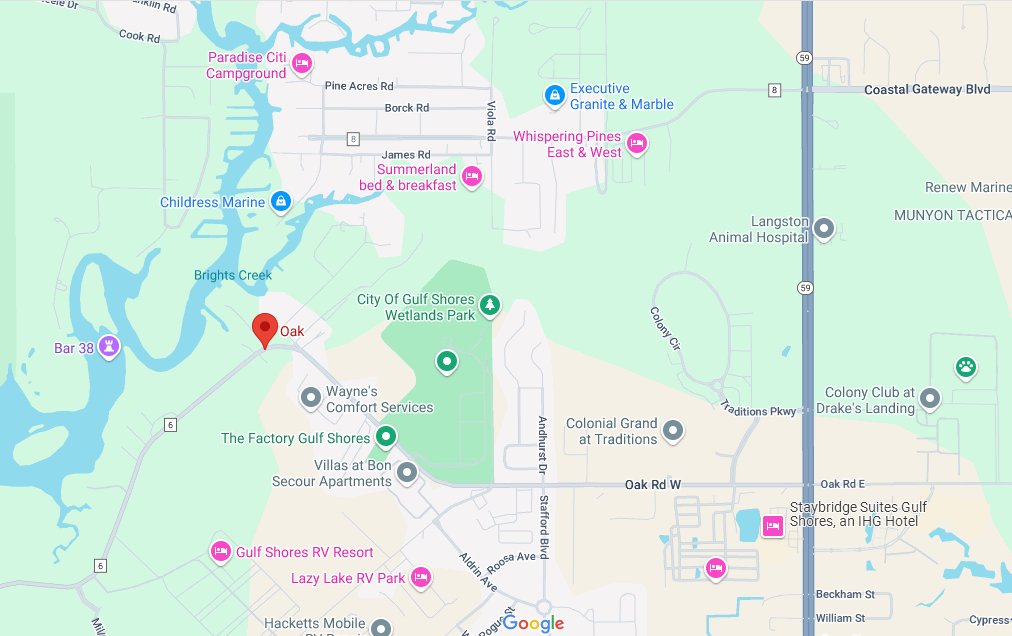Open Gulf Shores RV Resort marker
1012x636 pixels.
click(221, 551)
